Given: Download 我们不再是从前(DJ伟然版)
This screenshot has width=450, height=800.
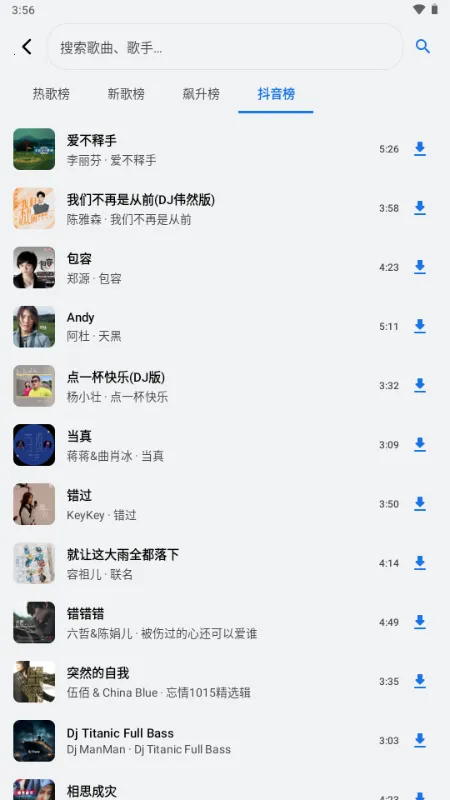Looking at the screenshot, I should [x=419, y=208].
